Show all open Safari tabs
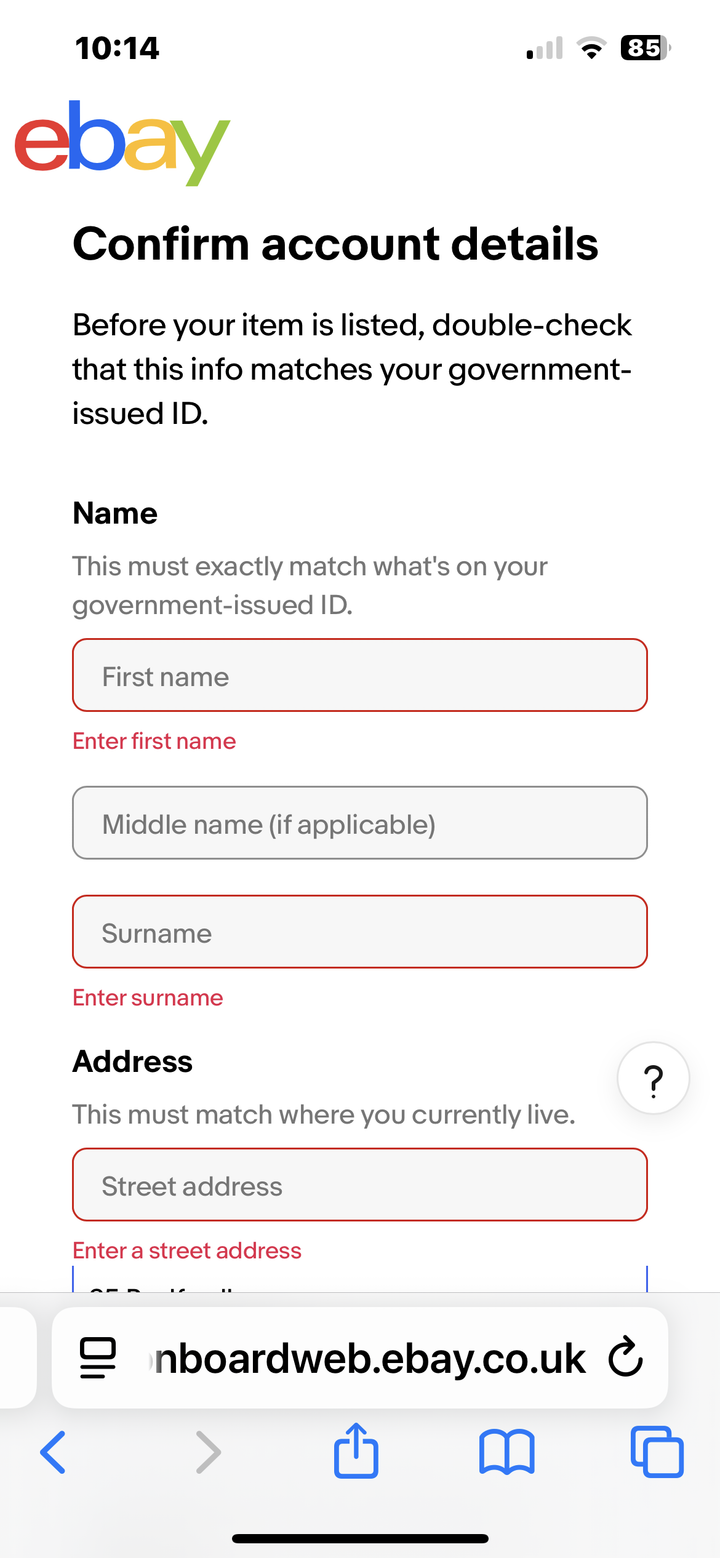Image resolution: width=720 pixels, height=1558 pixels. point(657,1452)
